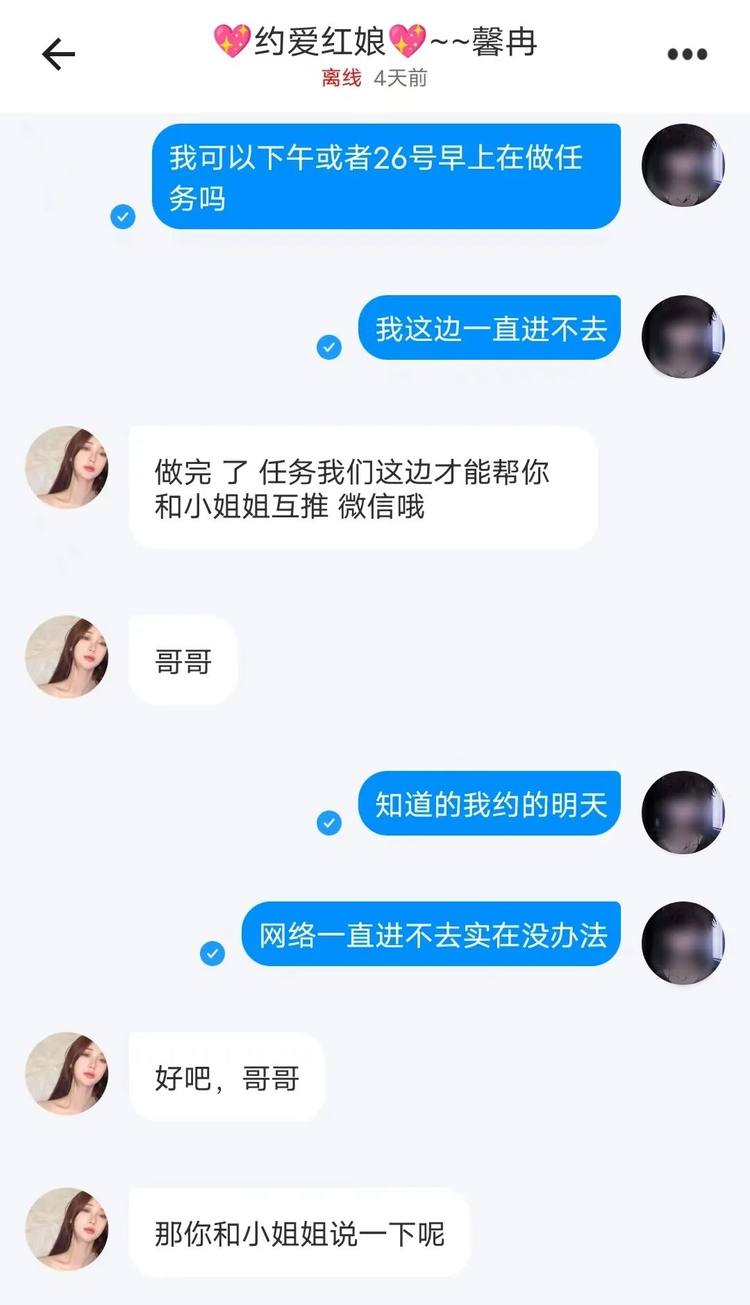Viewport: 750px width, 1305px height.
Task: Open contact avatar beside '那你和小姐姐说一下呢'
Action: tap(67, 1229)
